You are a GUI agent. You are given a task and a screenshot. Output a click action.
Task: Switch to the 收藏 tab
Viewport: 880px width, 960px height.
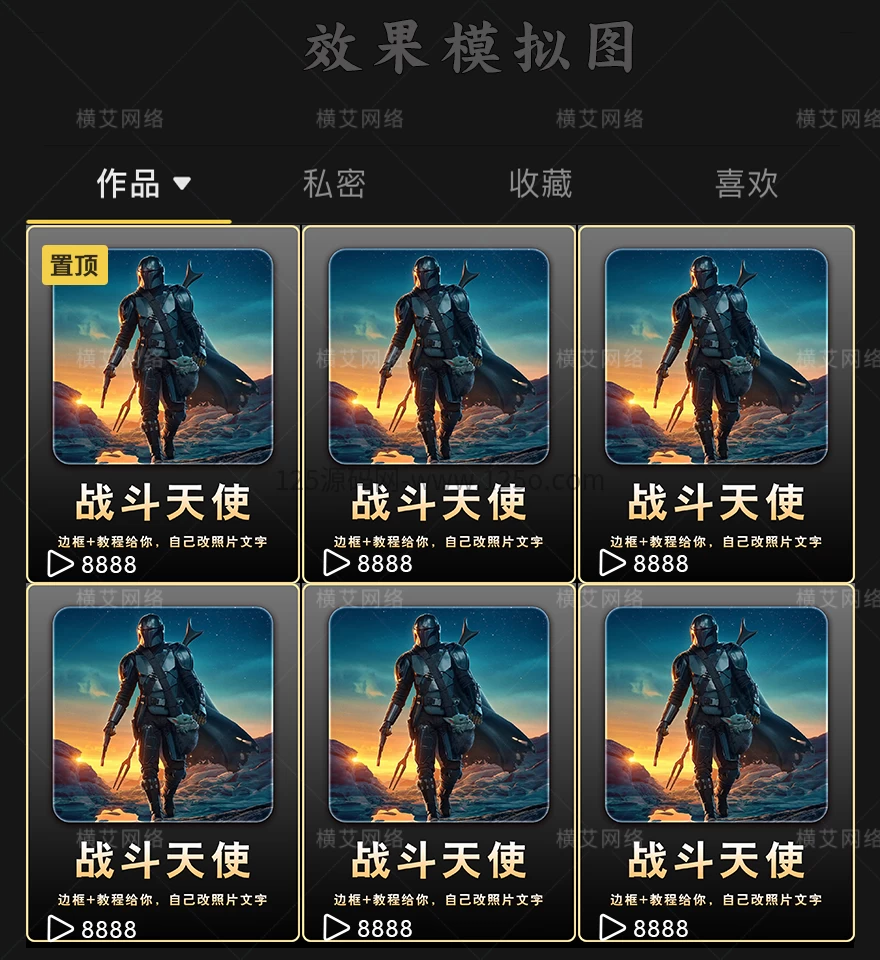click(540, 184)
